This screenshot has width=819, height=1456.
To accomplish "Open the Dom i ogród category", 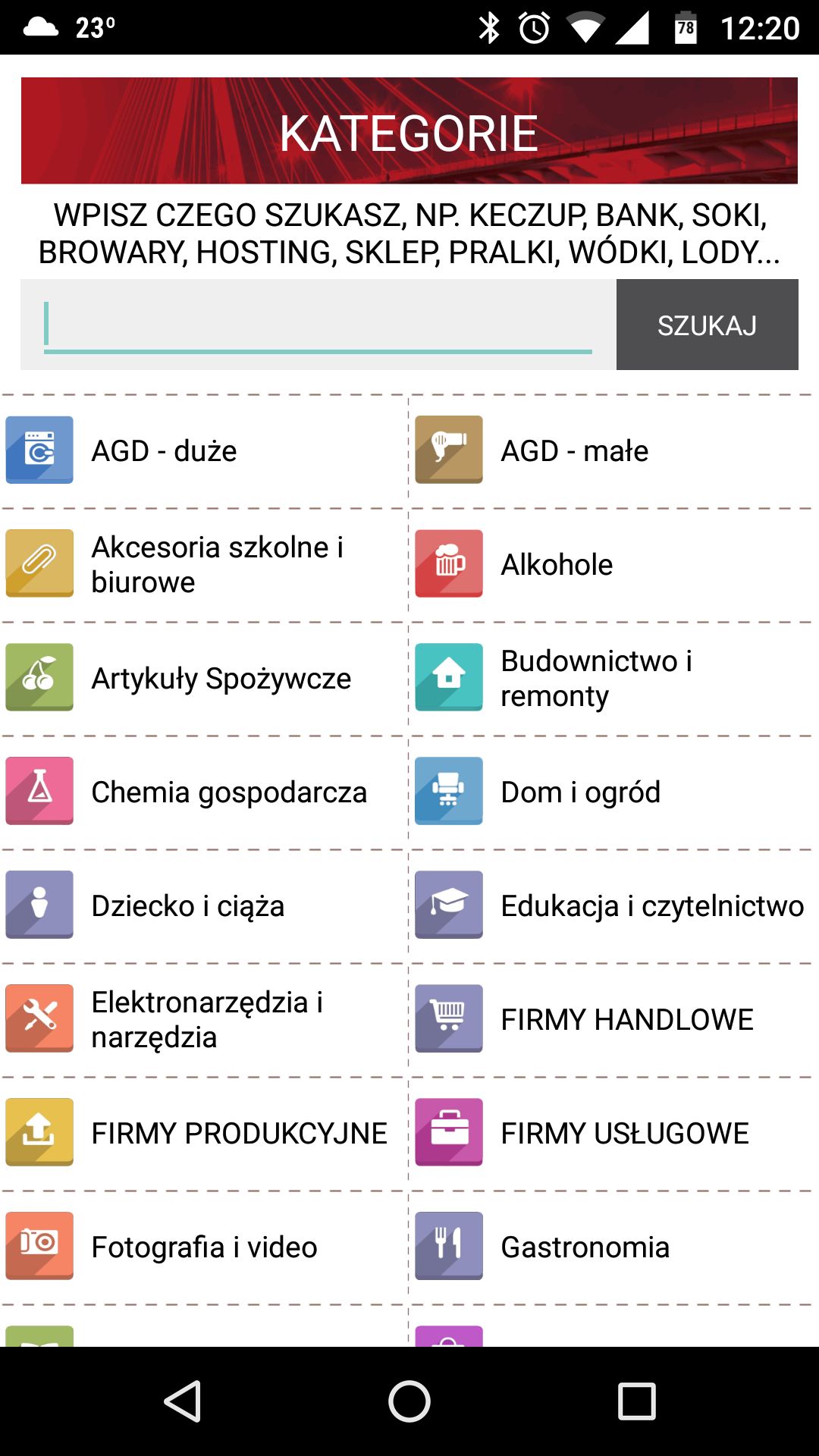I will click(x=613, y=792).
